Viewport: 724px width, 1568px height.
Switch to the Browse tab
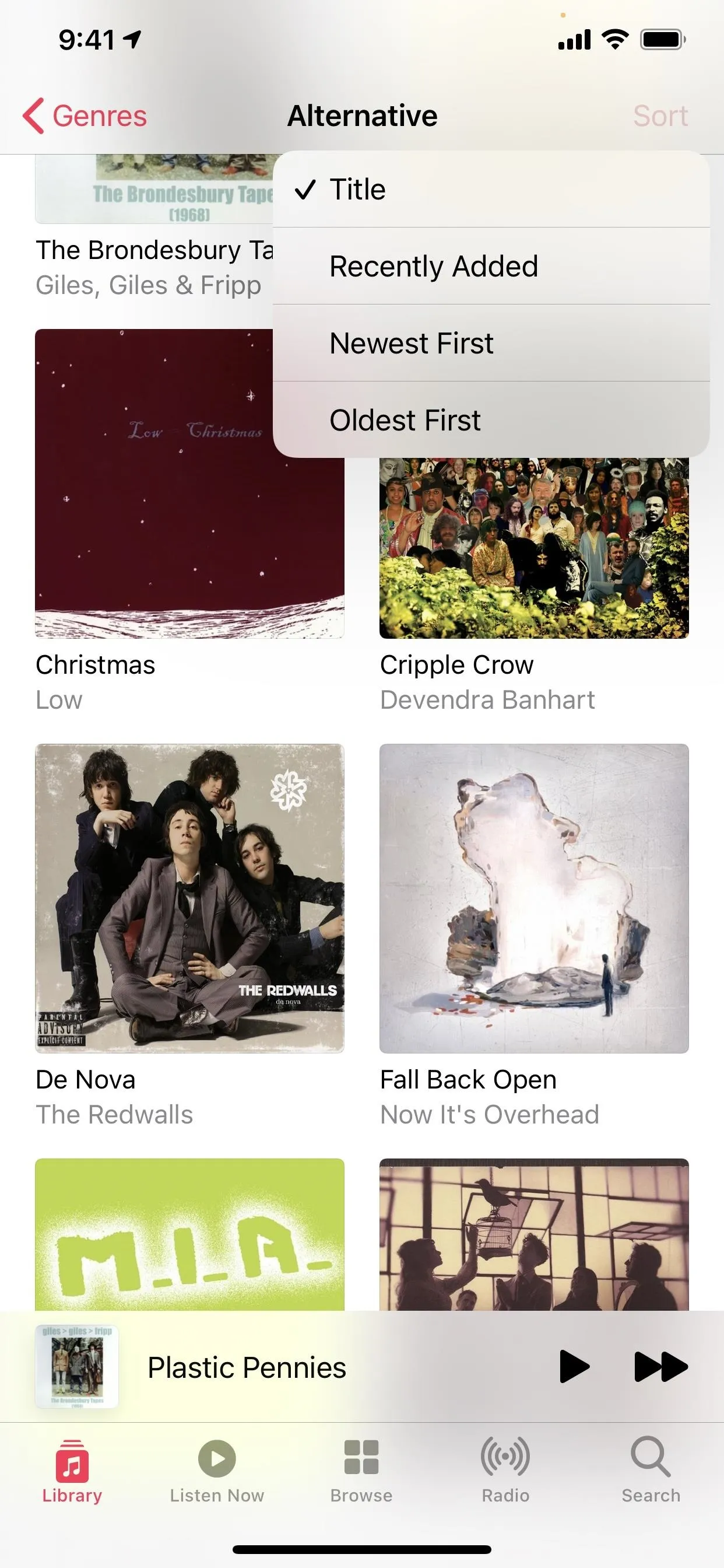[x=361, y=1471]
